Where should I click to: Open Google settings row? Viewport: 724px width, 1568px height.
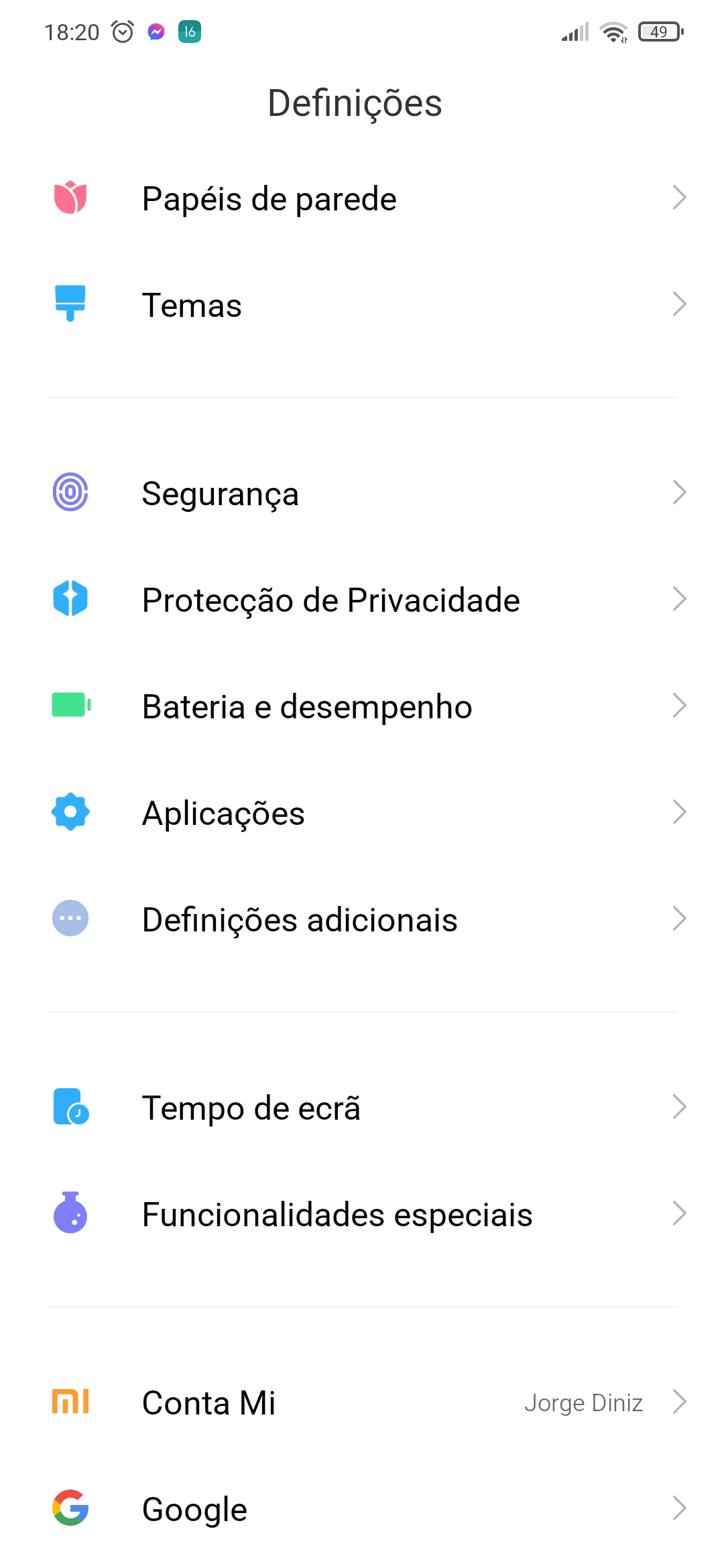point(362,1509)
